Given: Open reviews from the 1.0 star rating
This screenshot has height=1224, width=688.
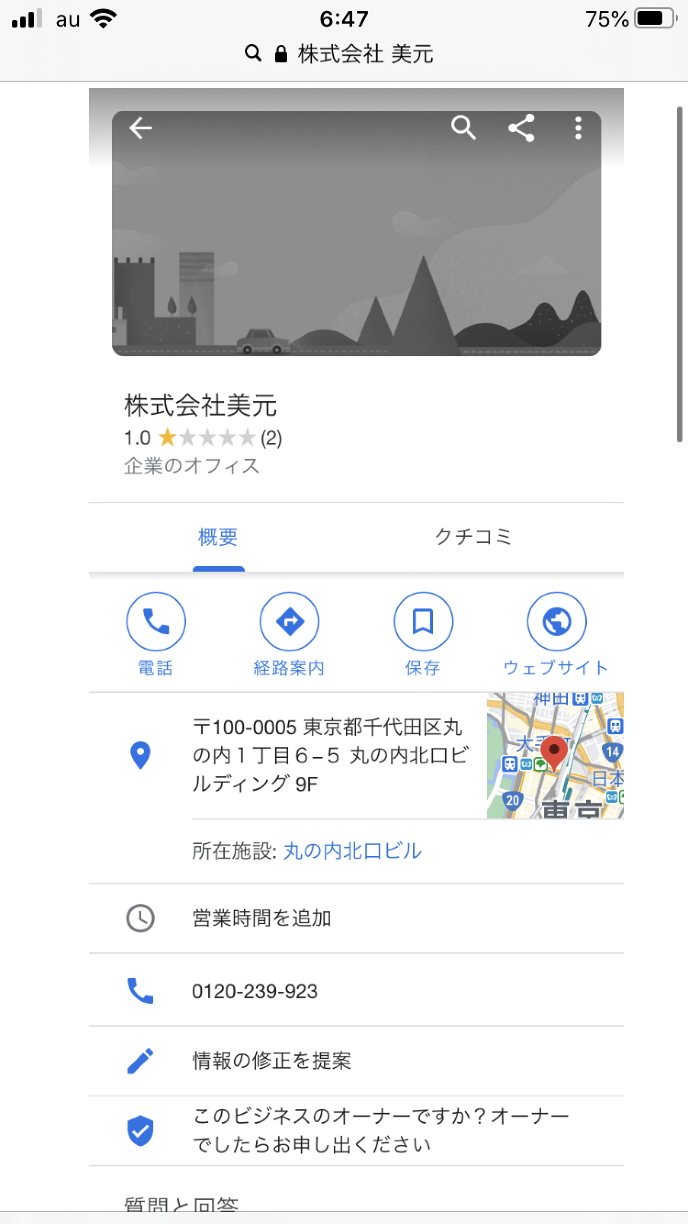Looking at the screenshot, I should click(x=203, y=437).
